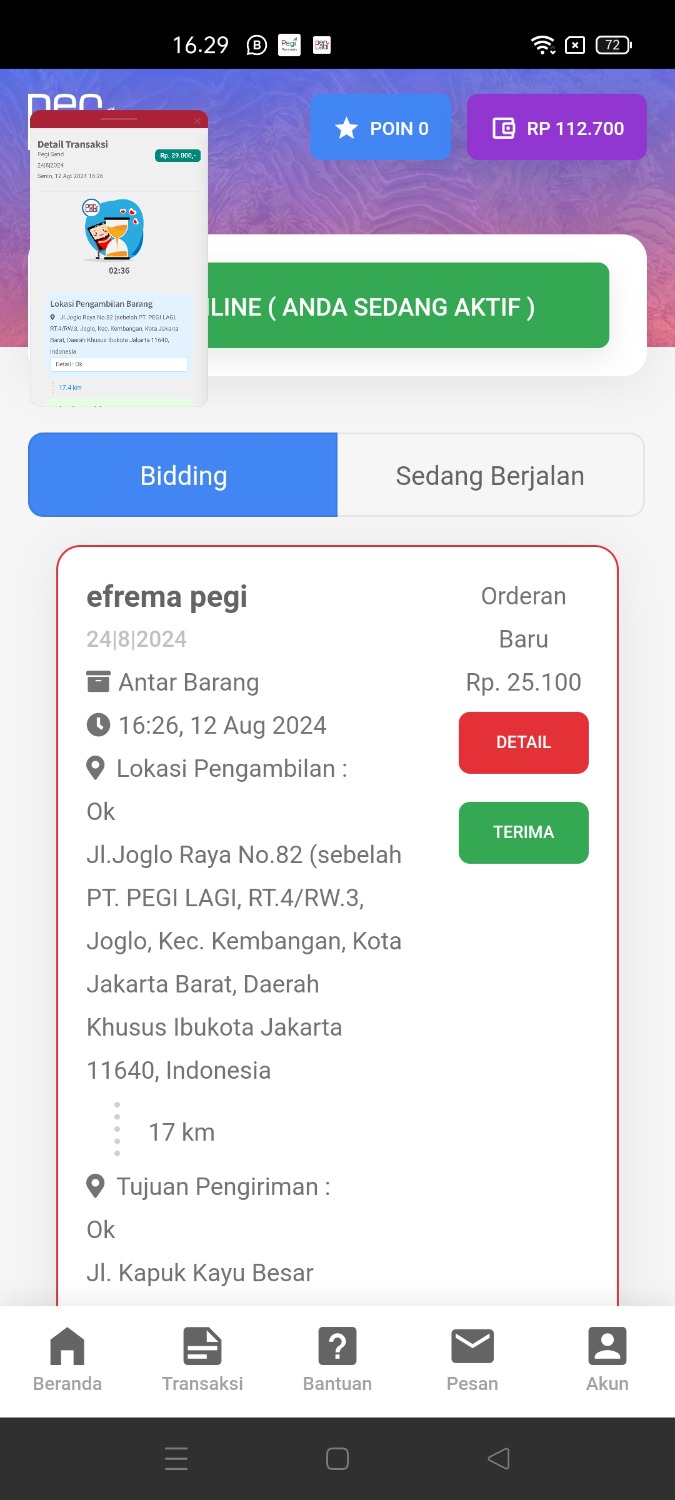Go to the phone's home screen
Screen dimensions: 675x1500
(337, 1459)
